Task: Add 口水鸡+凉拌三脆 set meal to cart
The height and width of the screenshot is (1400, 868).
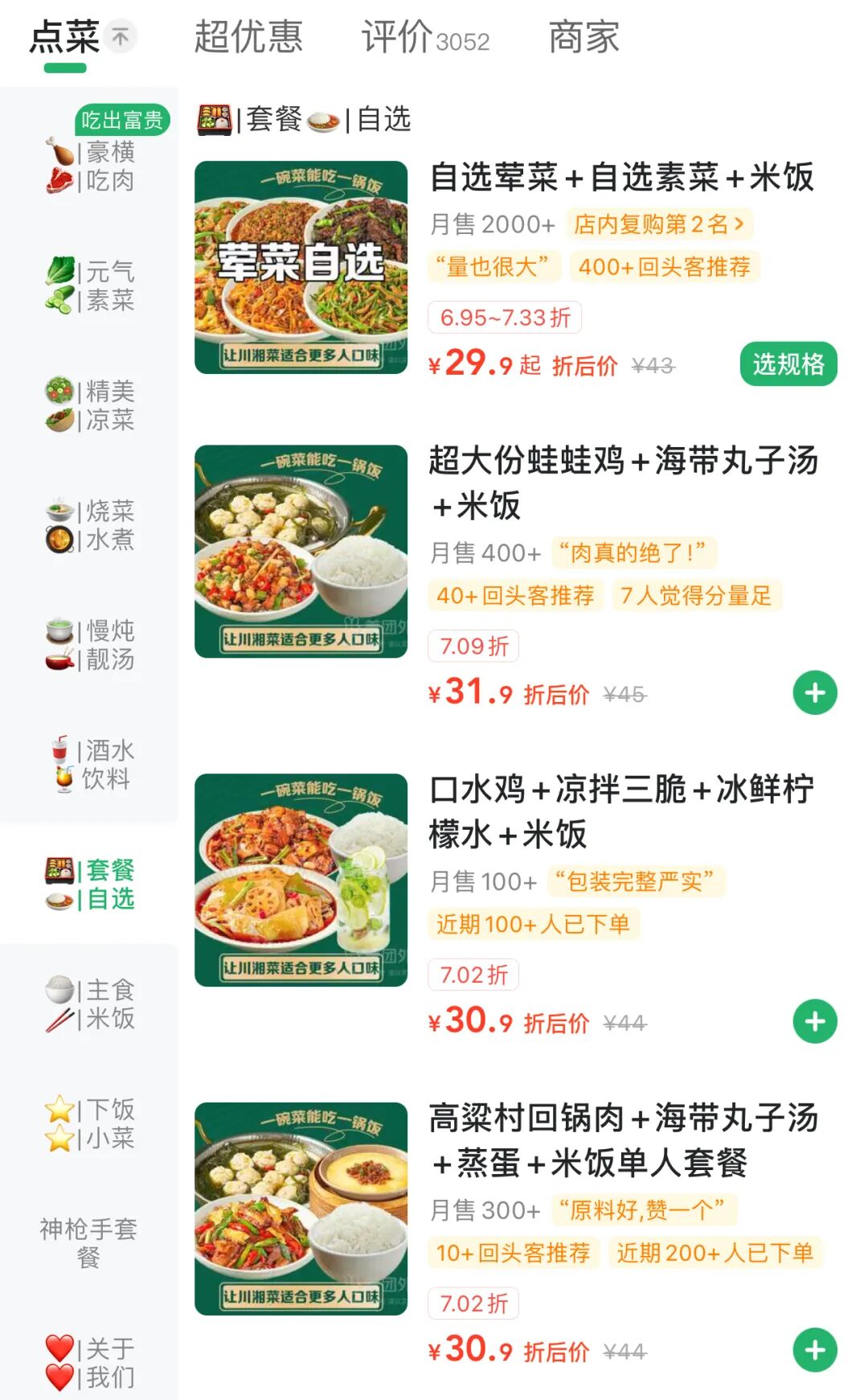Action: (815, 1021)
